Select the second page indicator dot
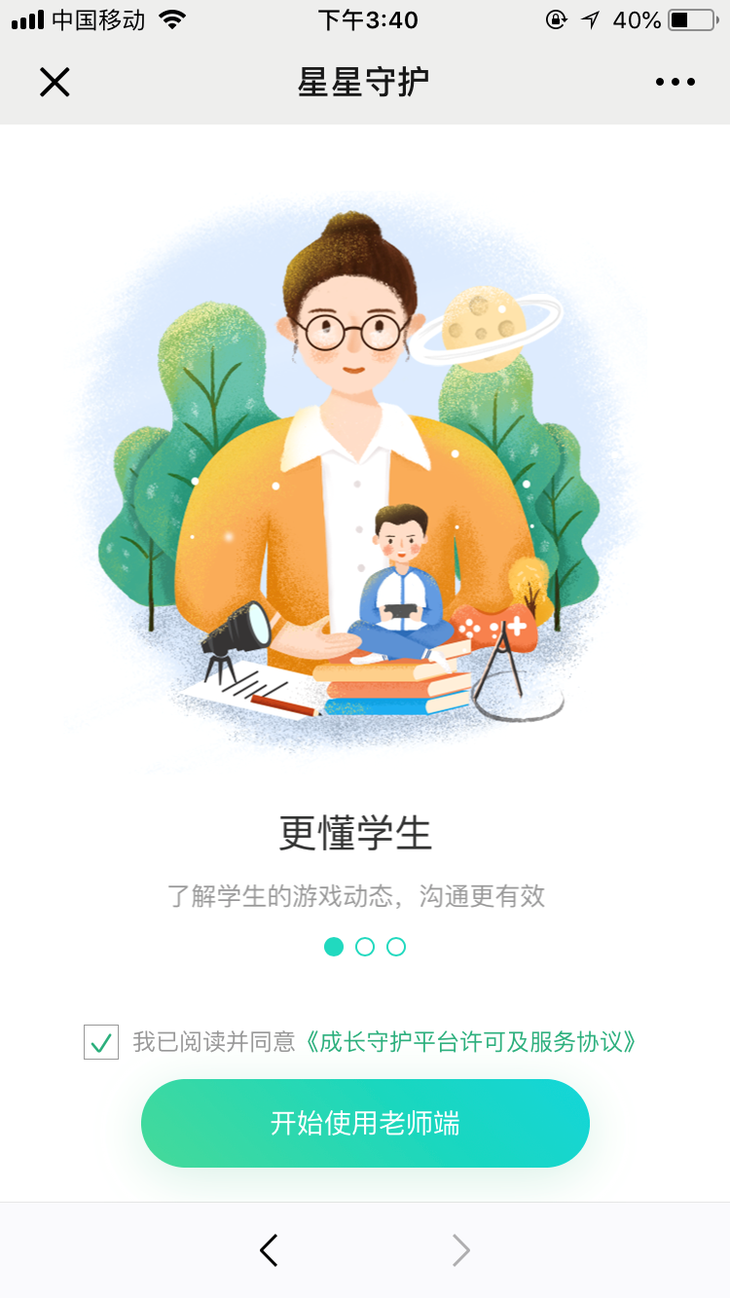 (x=365, y=946)
